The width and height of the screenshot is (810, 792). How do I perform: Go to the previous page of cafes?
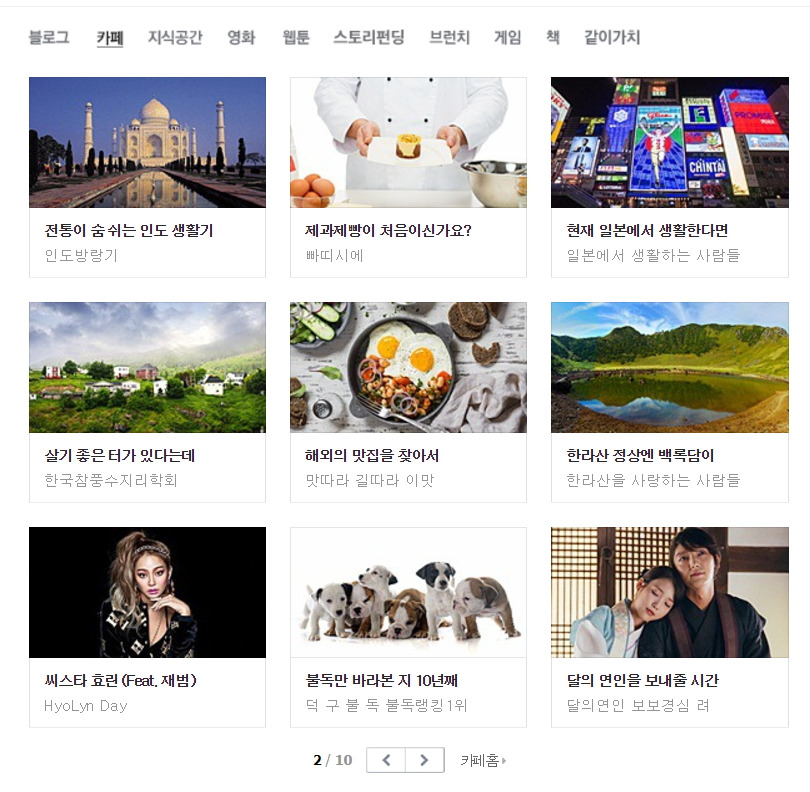386,760
